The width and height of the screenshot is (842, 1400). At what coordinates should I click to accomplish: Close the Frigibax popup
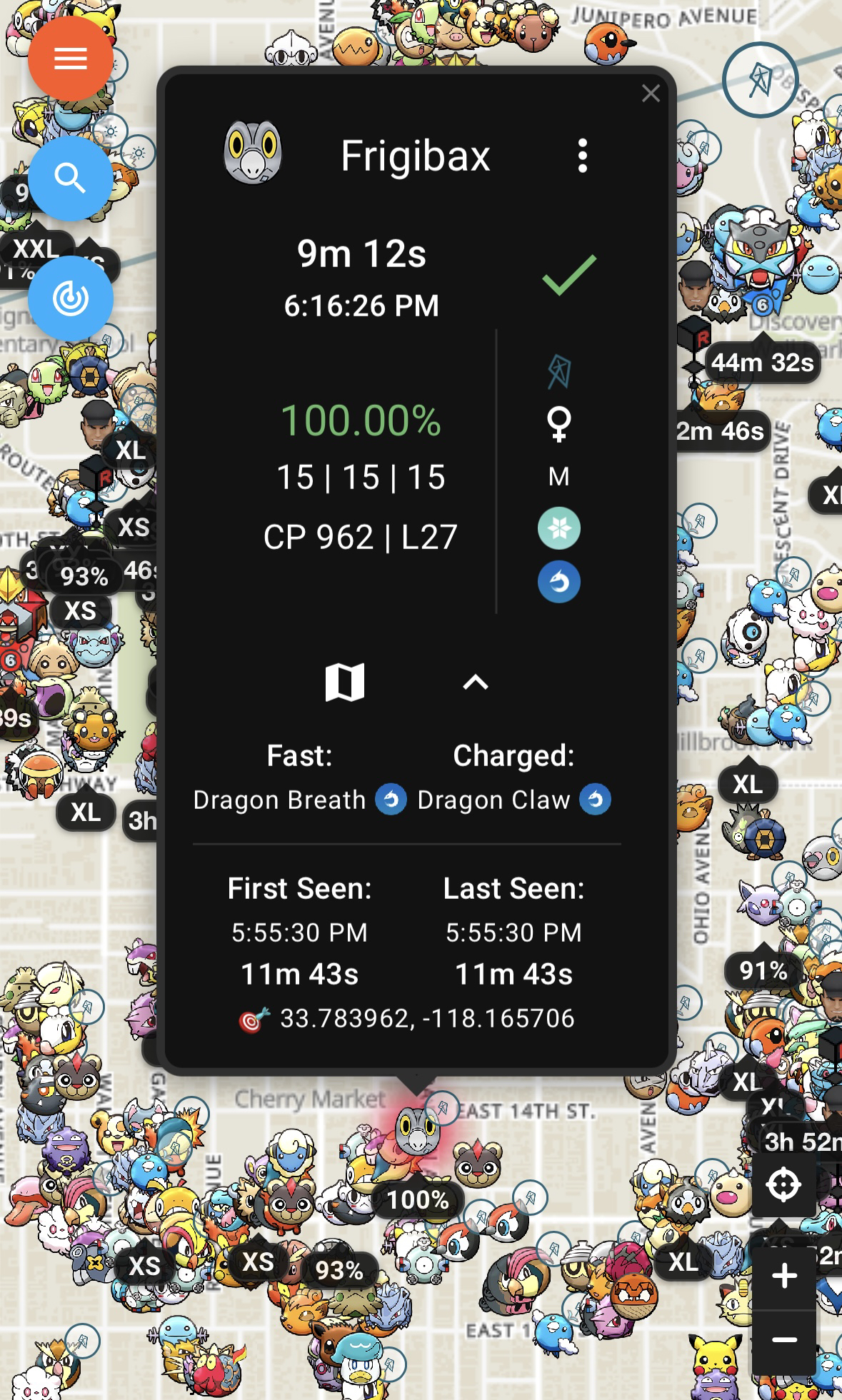tap(650, 94)
